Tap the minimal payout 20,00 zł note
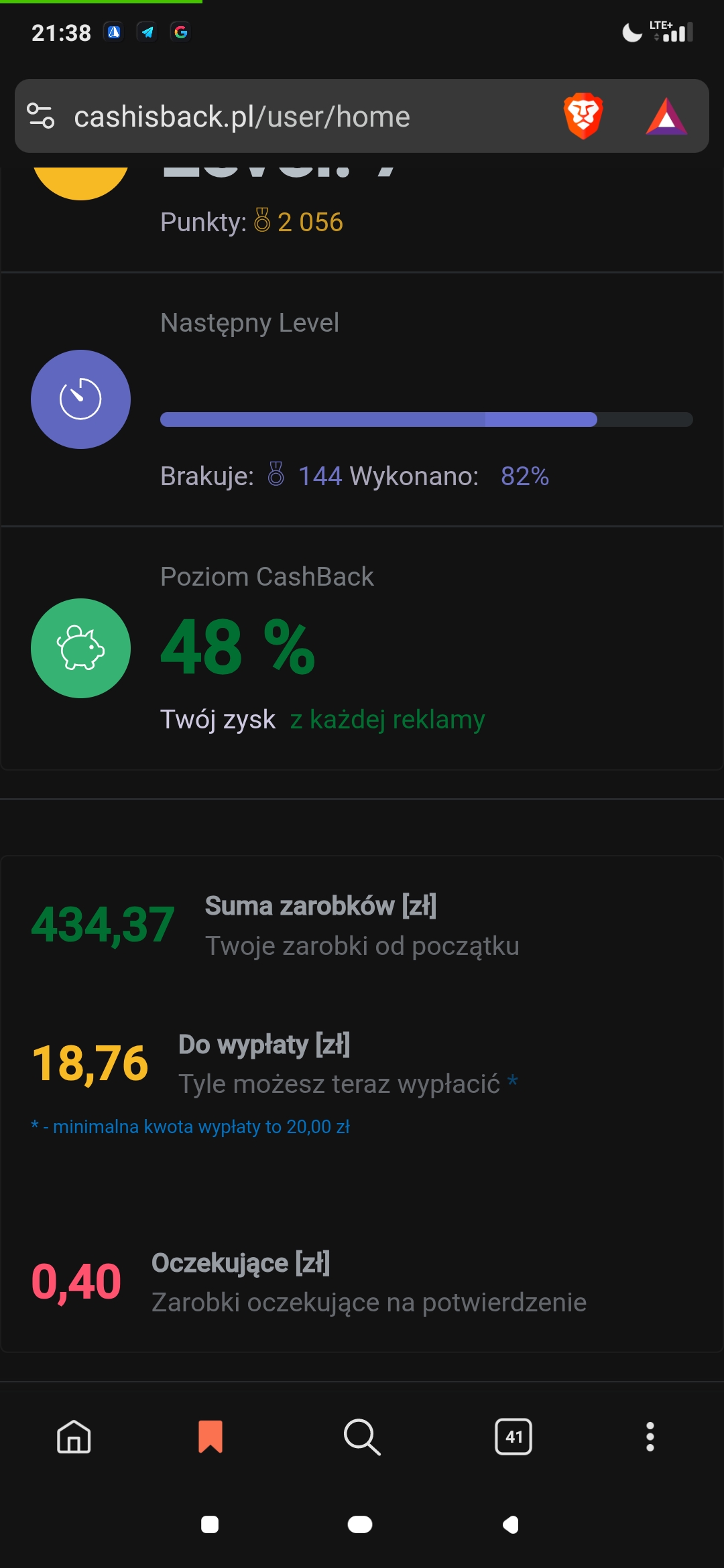 click(192, 1126)
